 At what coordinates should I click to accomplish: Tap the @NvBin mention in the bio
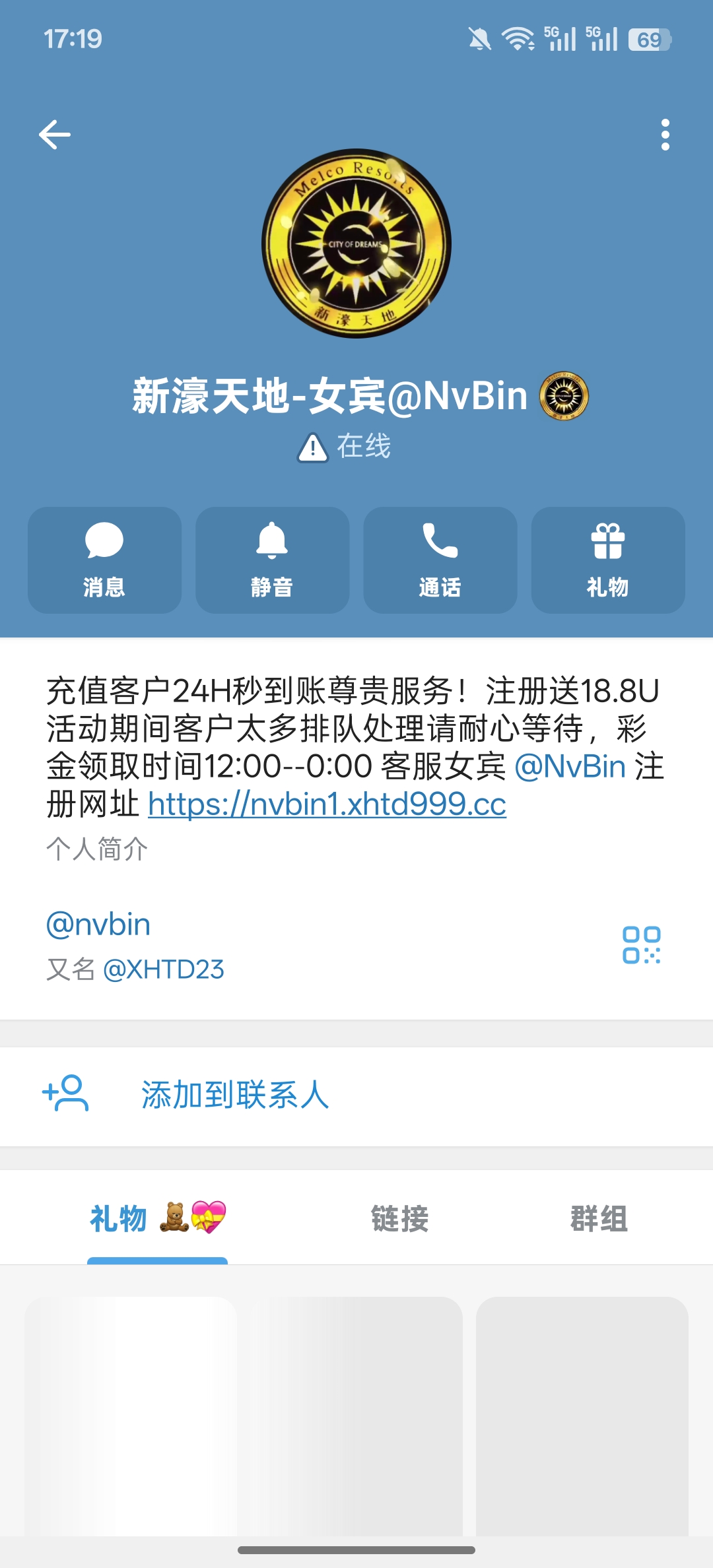pyautogui.click(x=570, y=766)
